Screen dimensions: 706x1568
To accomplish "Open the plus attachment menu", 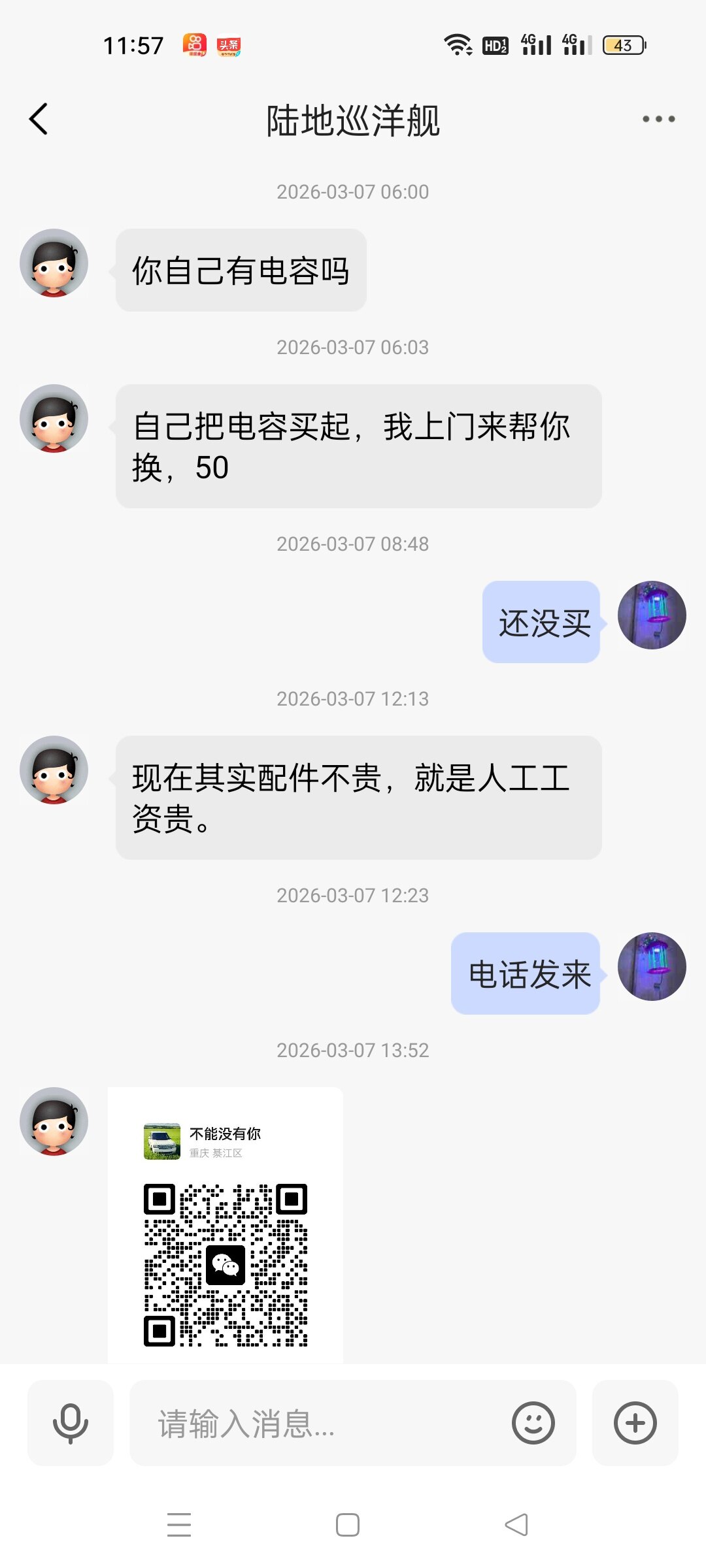I will click(x=635, y=1423).
